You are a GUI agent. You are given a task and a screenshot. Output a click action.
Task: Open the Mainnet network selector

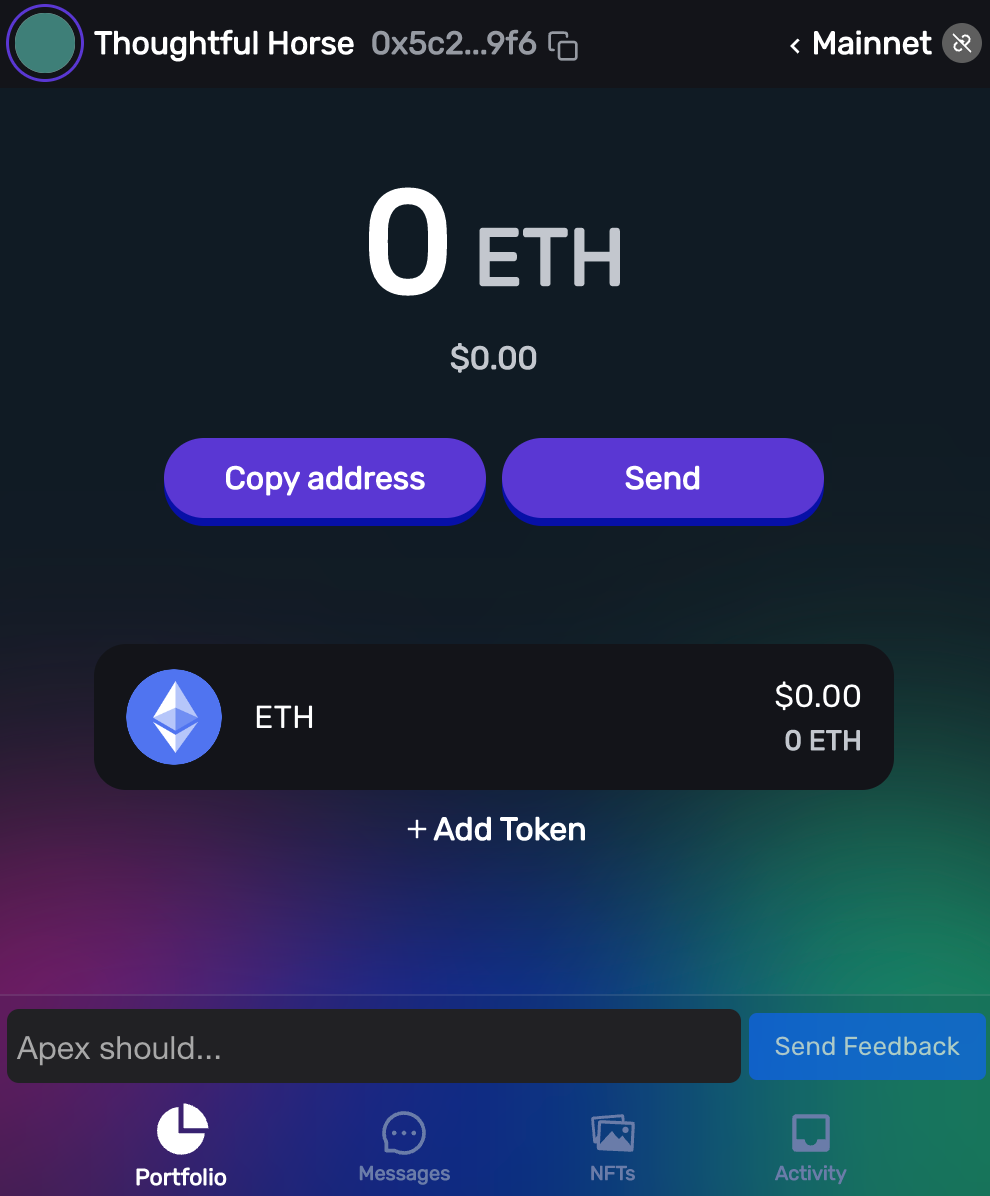pyautogui.click(x=860, y=44)
